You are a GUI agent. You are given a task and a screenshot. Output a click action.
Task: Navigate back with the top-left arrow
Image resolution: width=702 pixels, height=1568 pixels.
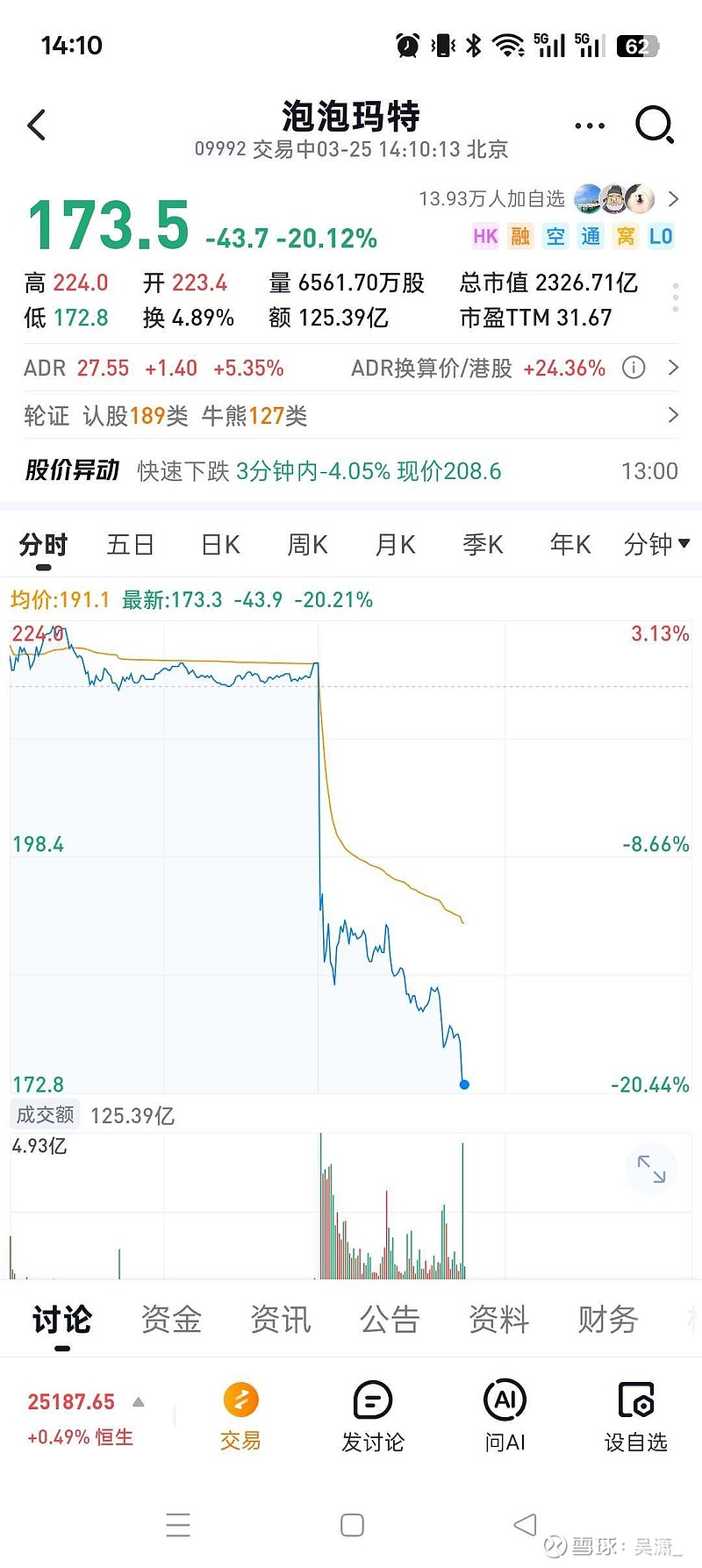click(x=35, y=125)
